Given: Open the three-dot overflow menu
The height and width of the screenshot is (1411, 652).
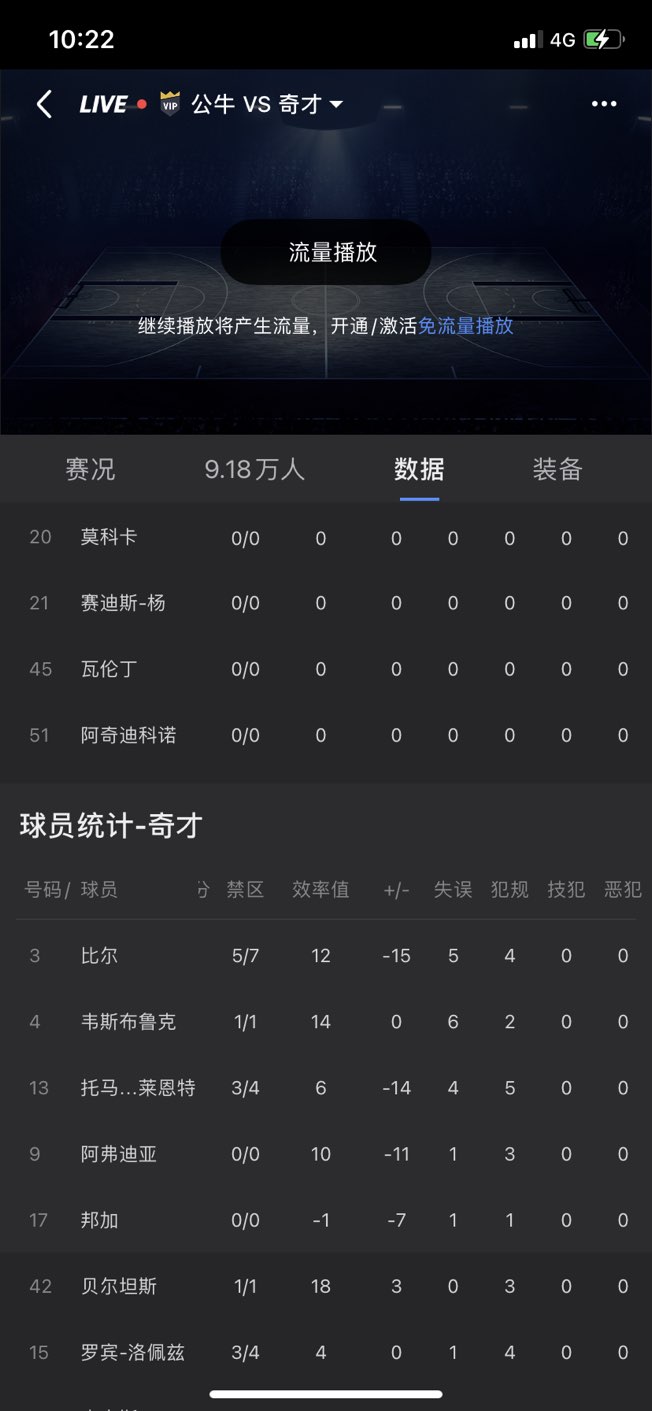Looking at the screenshot, I should (604, 104).
